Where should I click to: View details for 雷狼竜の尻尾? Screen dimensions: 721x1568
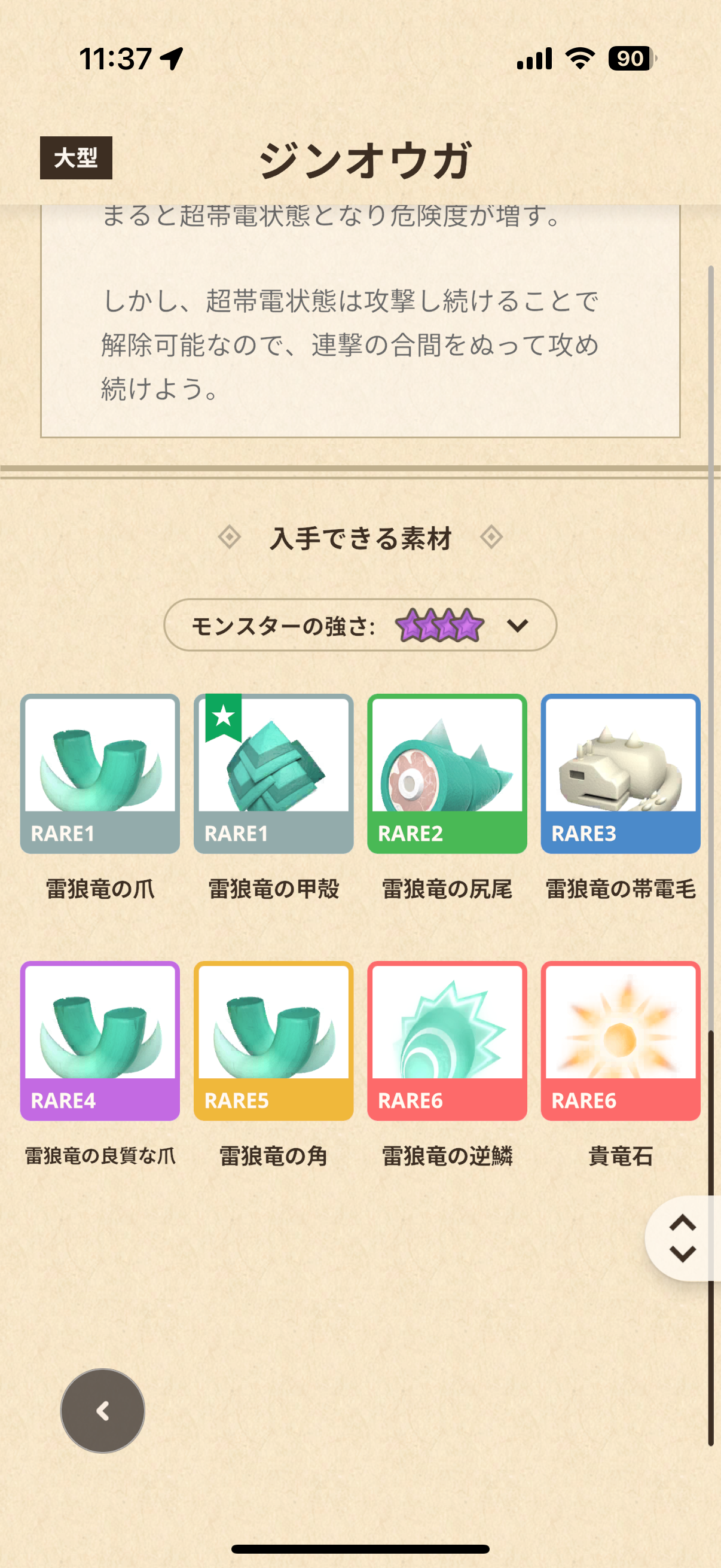click(447, 773)
